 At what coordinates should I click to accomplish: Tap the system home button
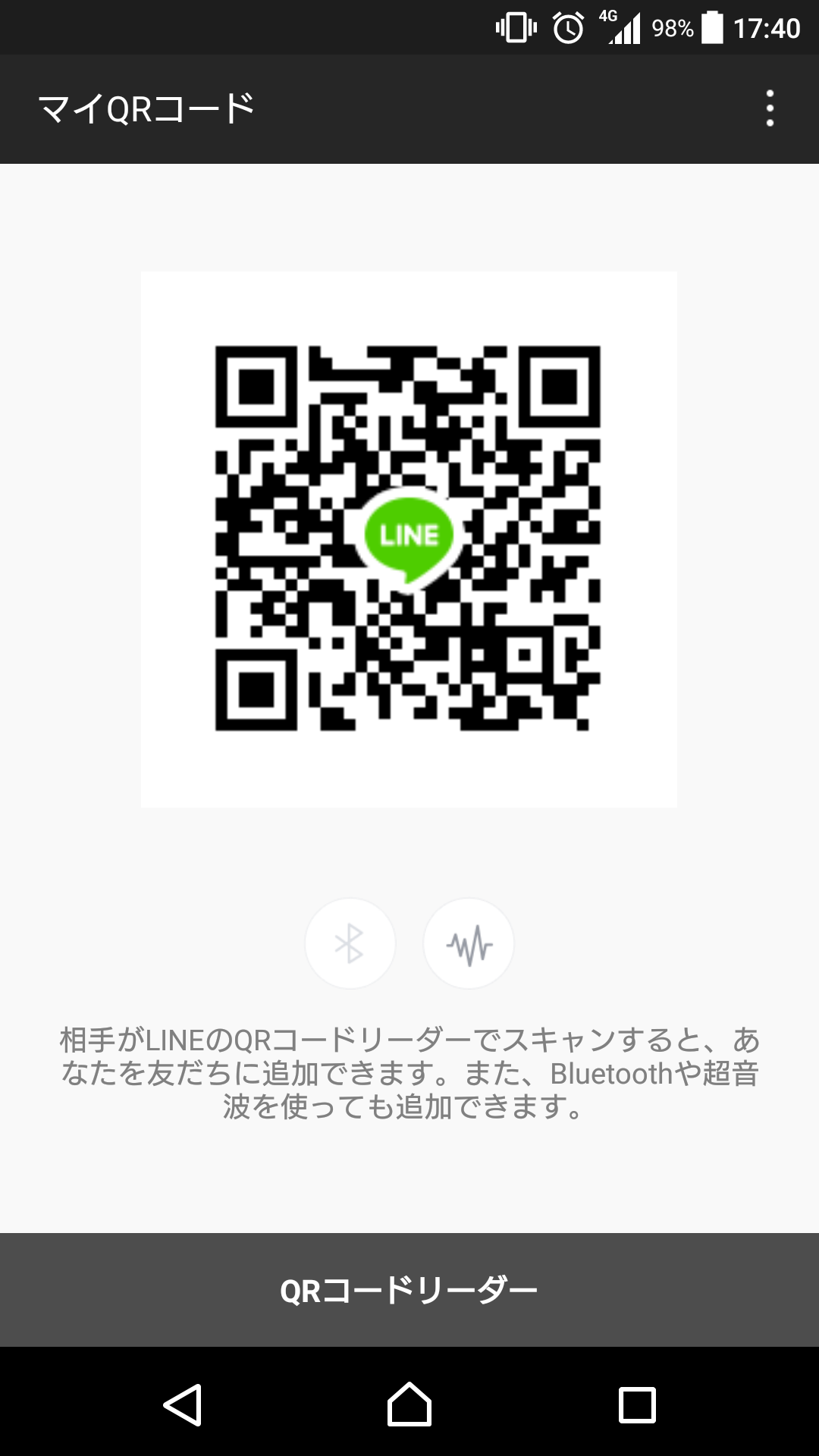click(409, 1404)
